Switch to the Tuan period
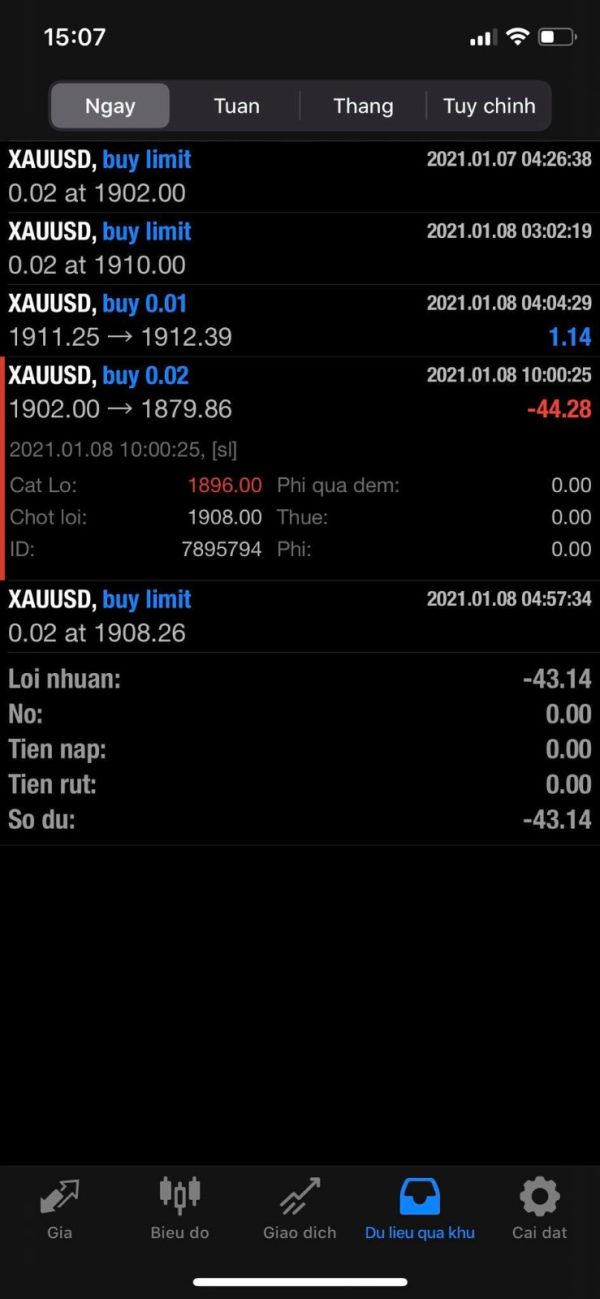This screenshot has width=600, height=1299. pos(236,106)
